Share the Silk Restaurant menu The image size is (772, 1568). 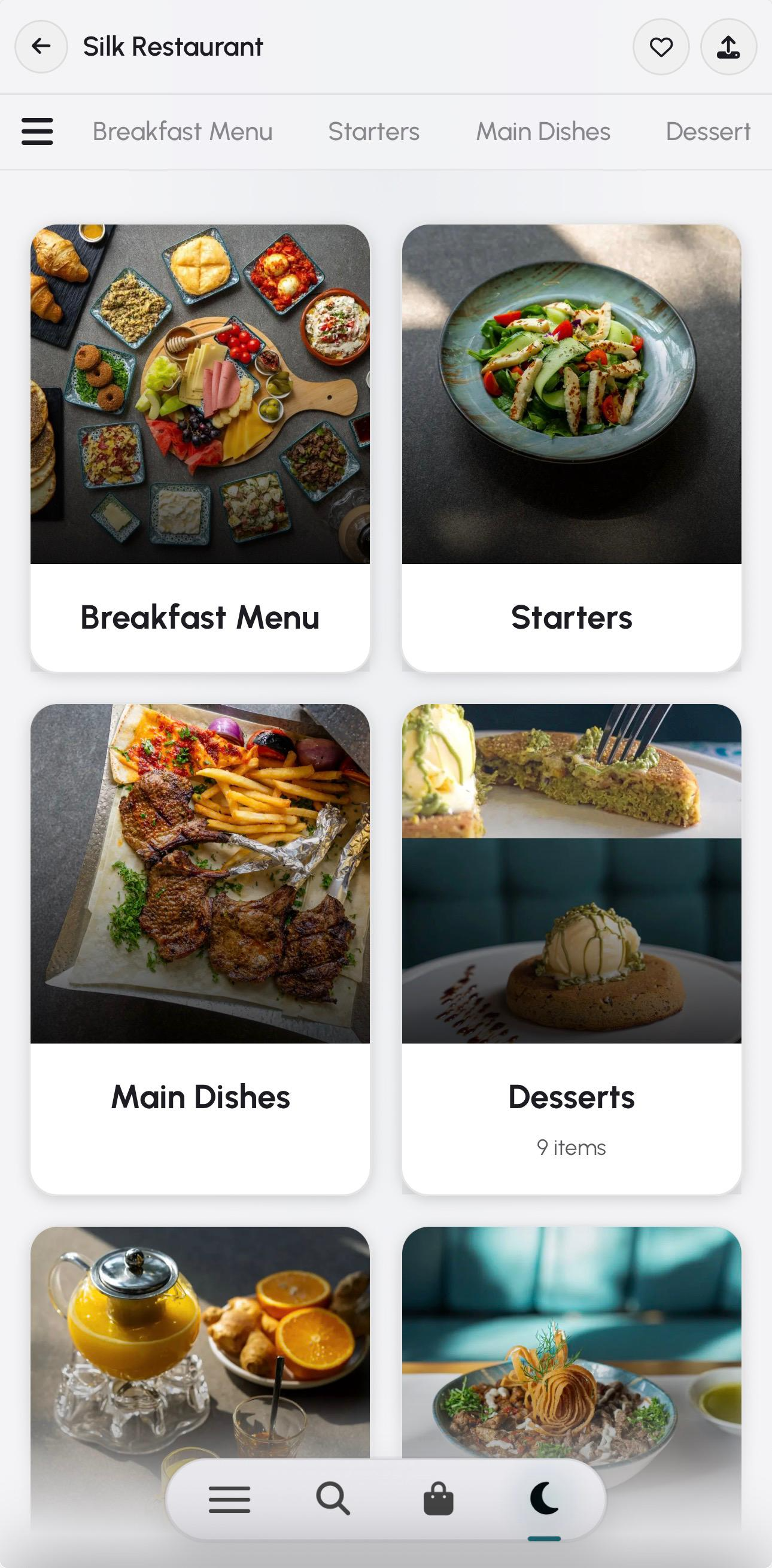728,47
